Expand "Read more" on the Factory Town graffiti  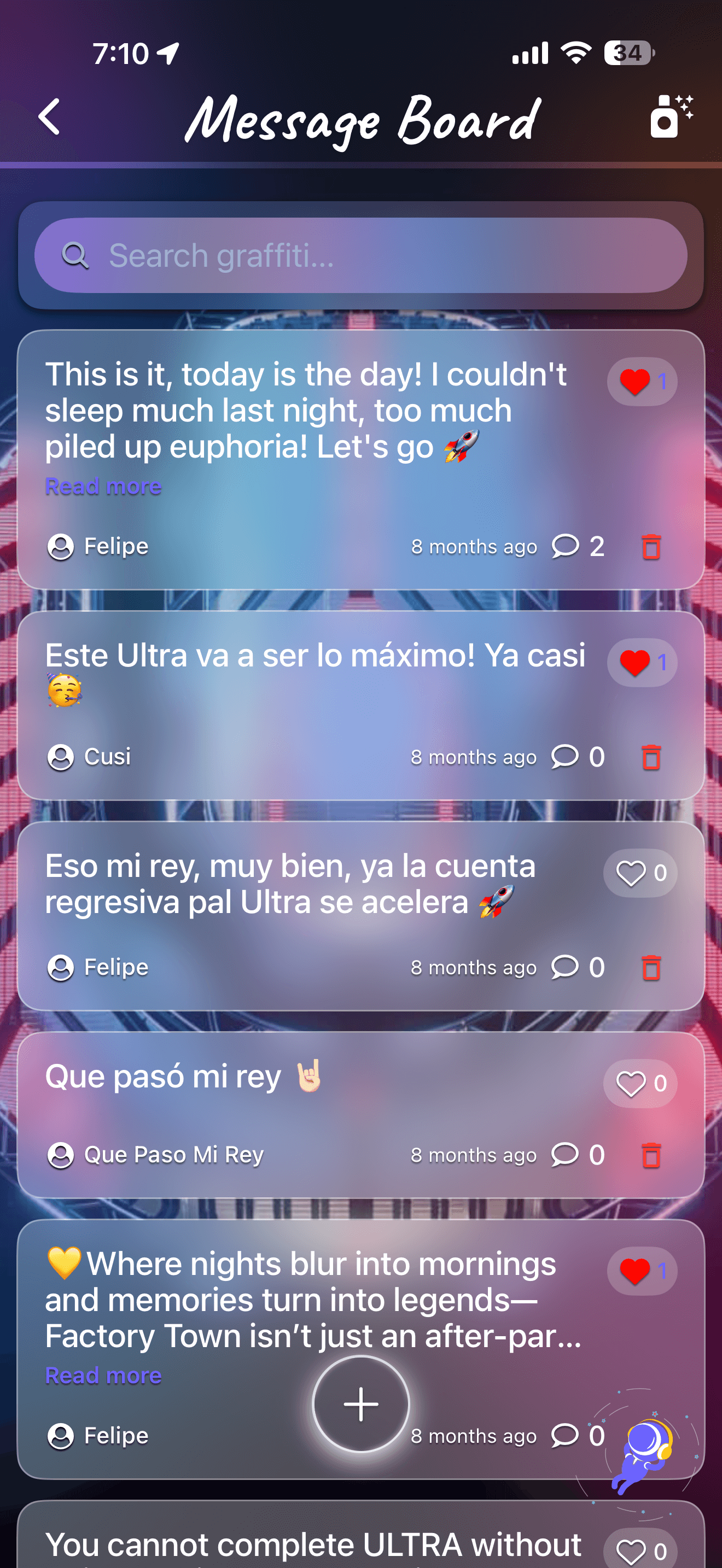click(x=103, y=1374)
